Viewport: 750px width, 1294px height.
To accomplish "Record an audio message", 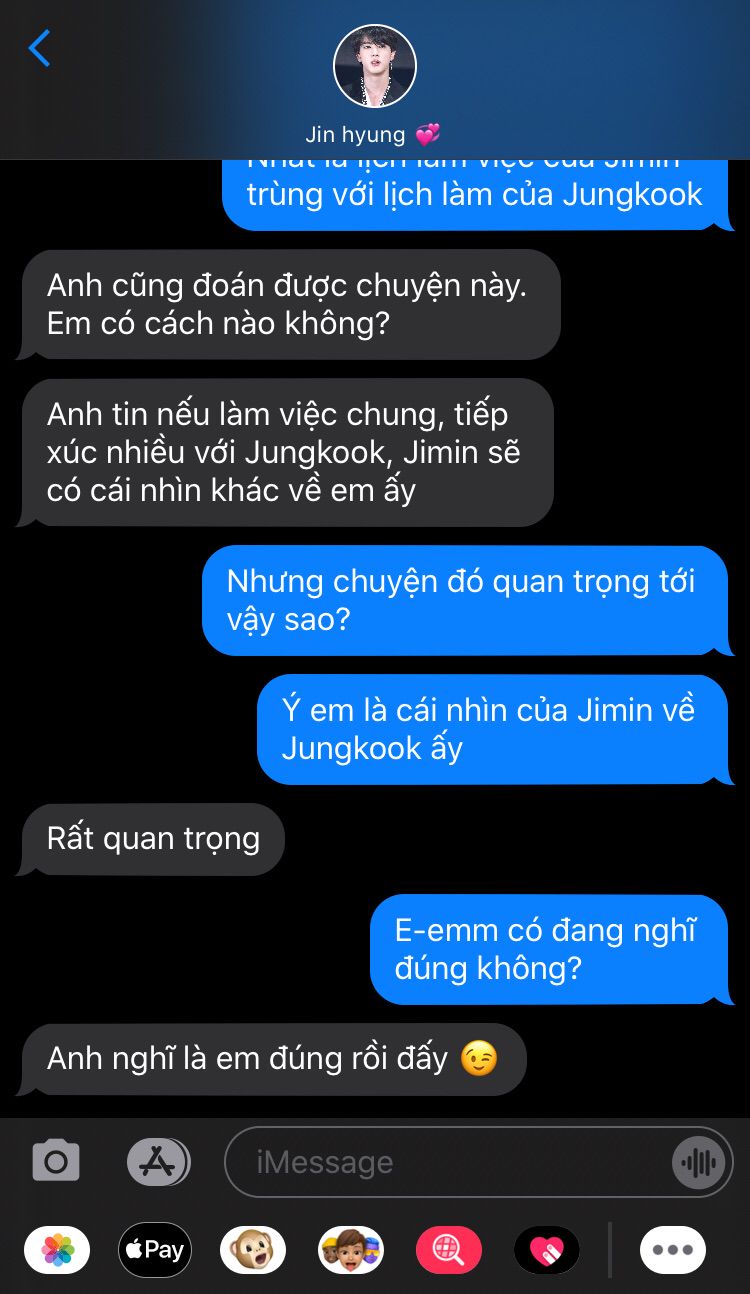I will (699, 1162).
